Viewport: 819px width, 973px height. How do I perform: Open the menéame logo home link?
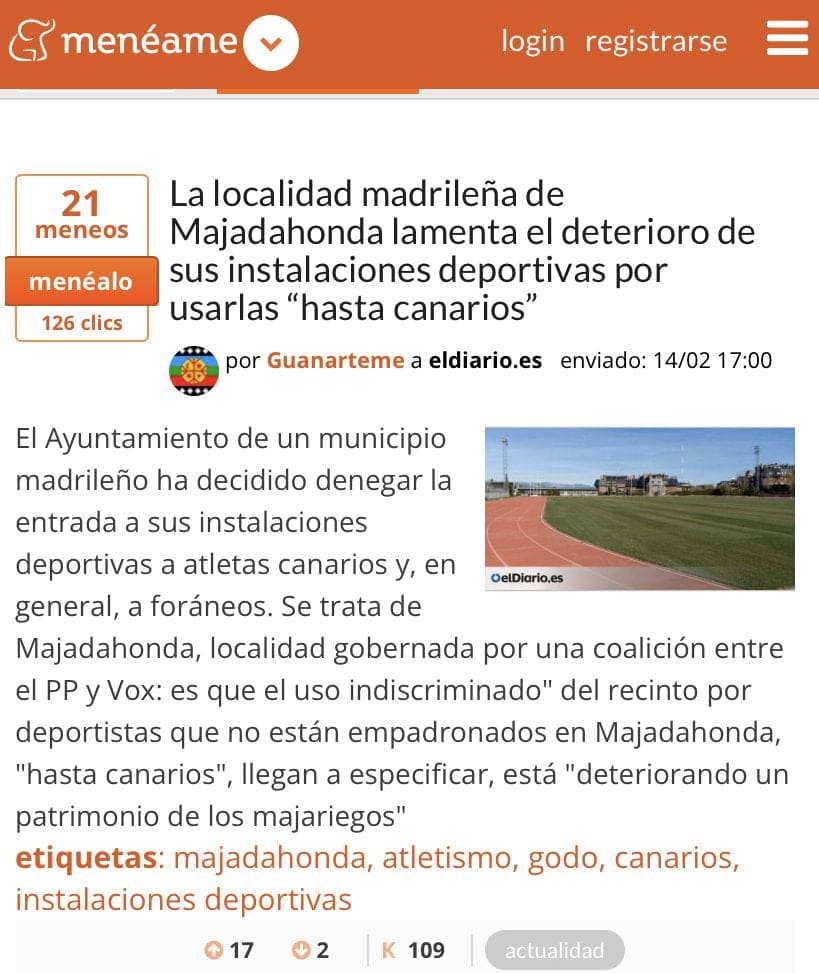click(x=123, y=41)
